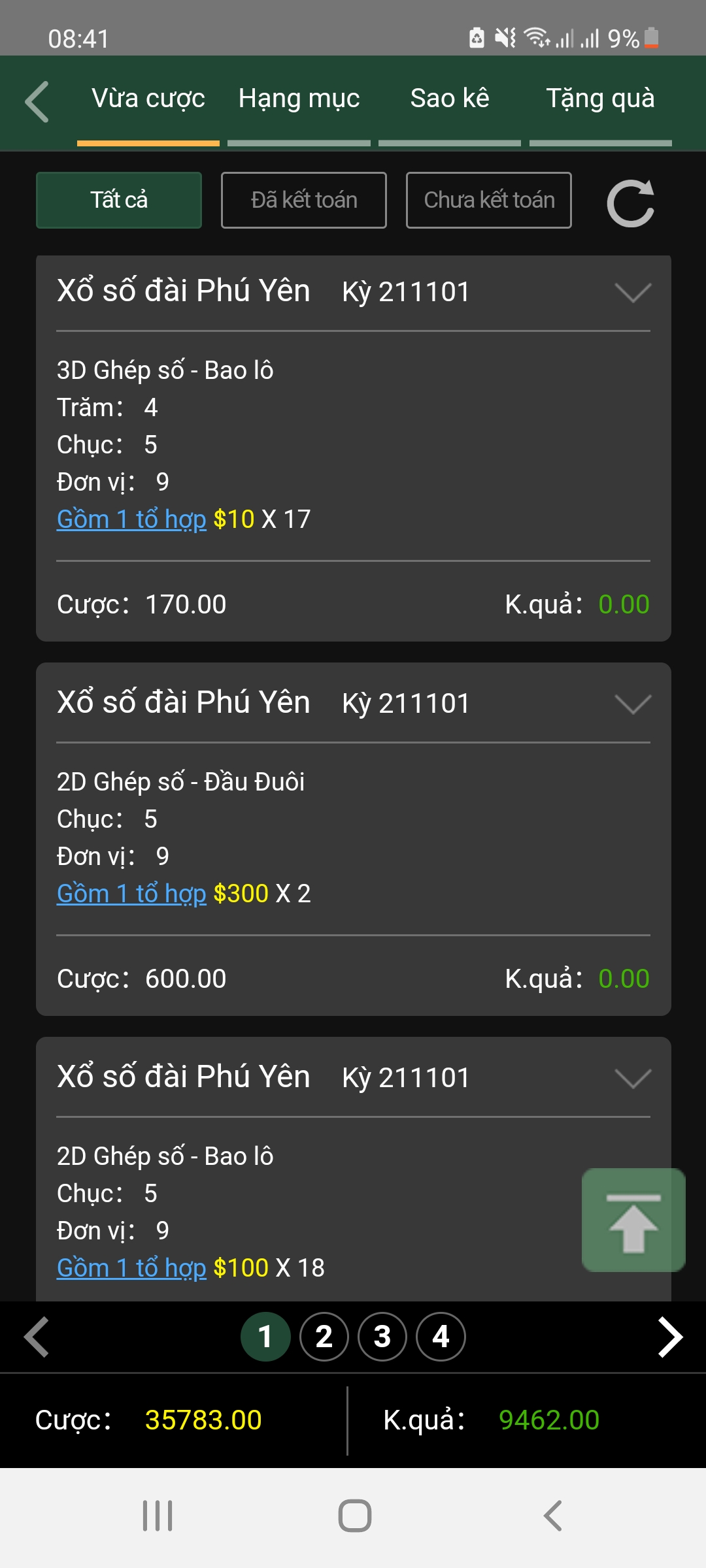The height and width of the screenshot is (1568, 706).
Task: Open Gồm 1 tổ hợp link for $300 X 2
Action: click(131, 894)
